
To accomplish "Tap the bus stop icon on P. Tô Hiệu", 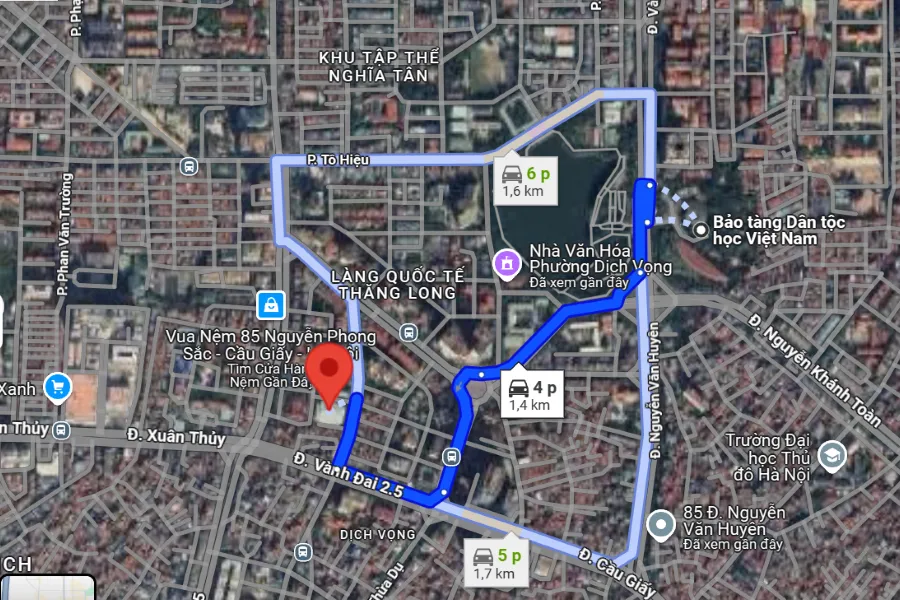I will 189,166.
